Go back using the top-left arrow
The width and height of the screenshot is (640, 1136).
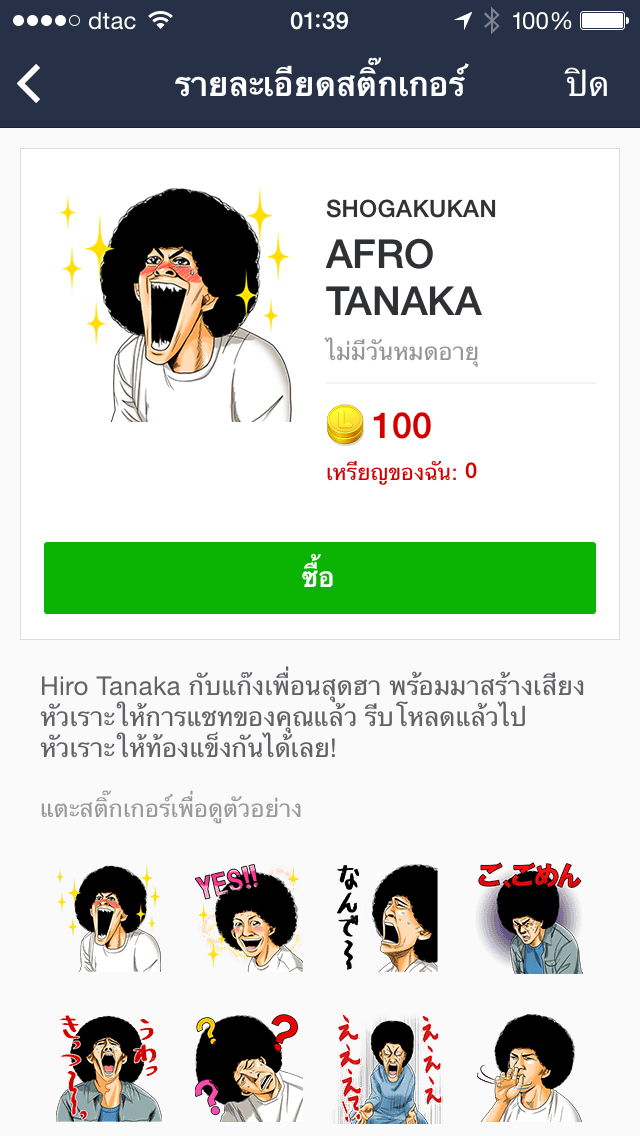(x=30, y=84)
